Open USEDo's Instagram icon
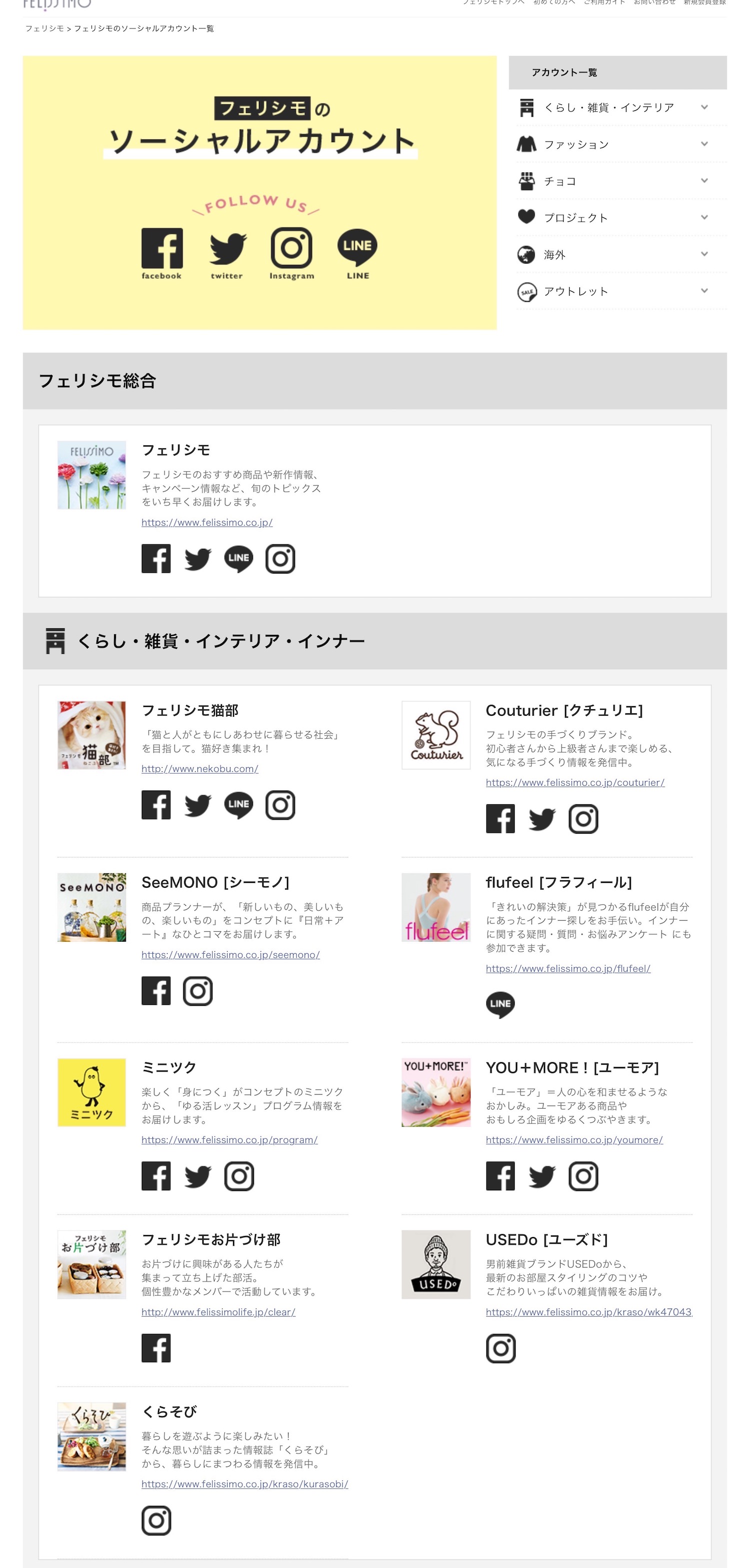Screen dimensions: 750x1568 point(500,1348)
